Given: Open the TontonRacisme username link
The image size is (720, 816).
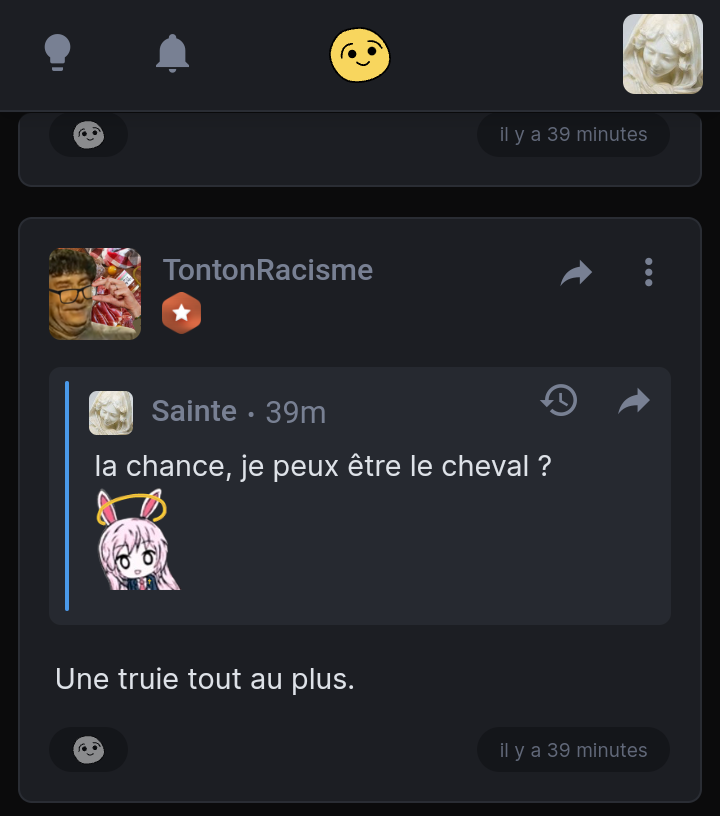Looking at the screenshot, I should [268, 270].
